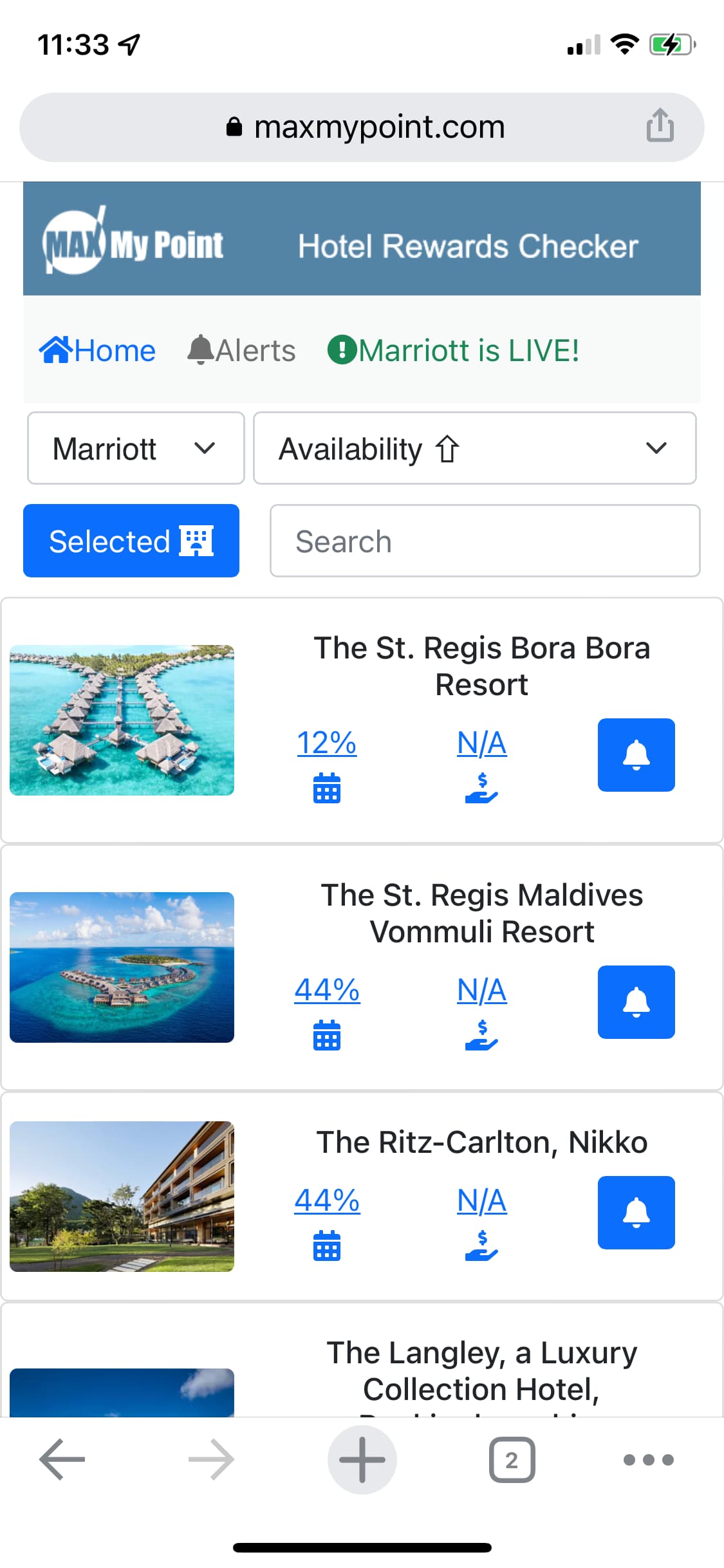
Task: Set alert bell for St. Regis Bora Bora
Action: pyautogui.click(x=636, y=755)
